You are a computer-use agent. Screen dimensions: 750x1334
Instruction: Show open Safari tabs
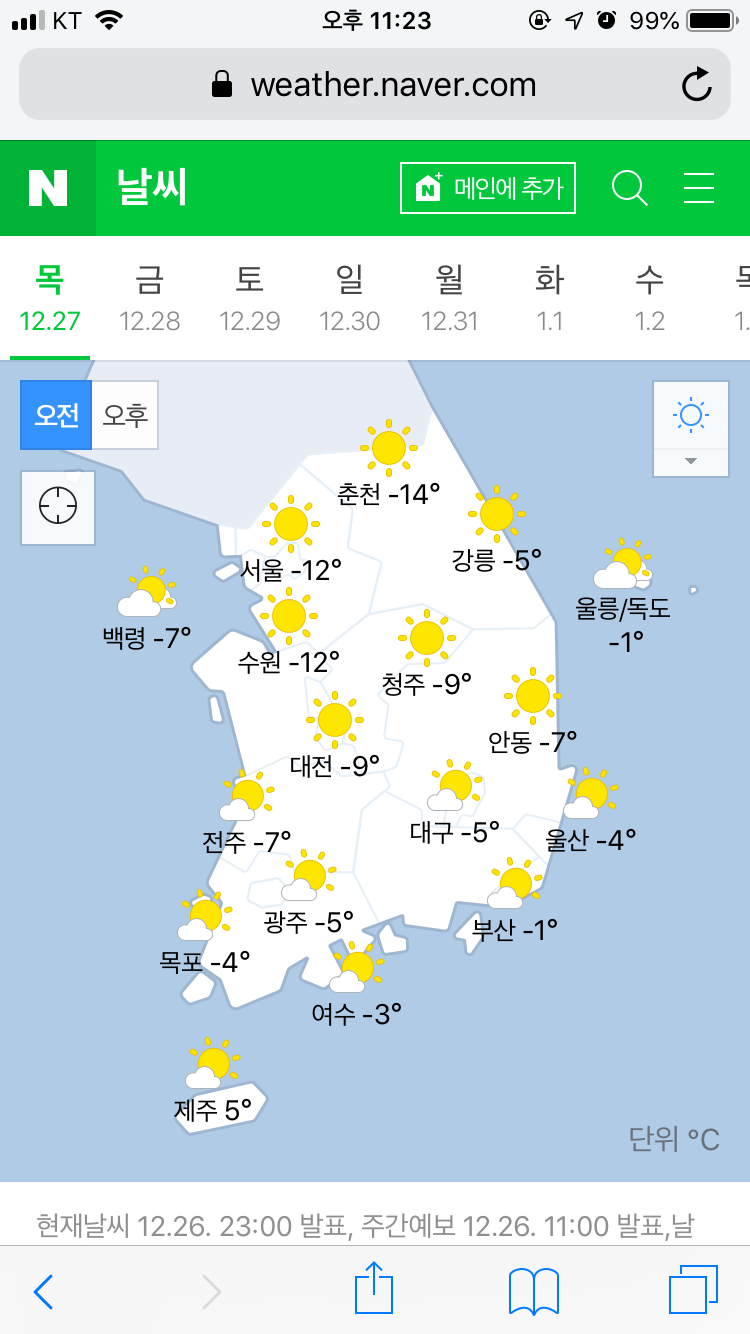click(694, 1290)
